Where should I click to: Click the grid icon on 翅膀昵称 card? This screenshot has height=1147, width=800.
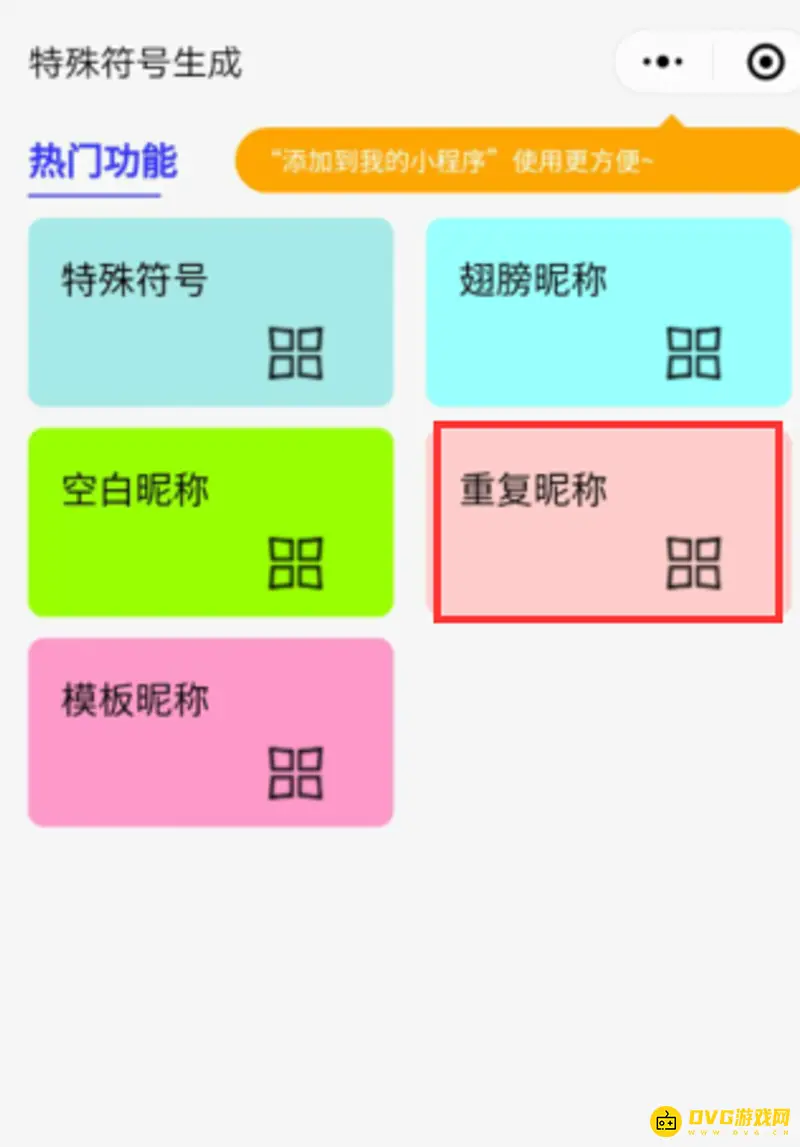pos(693,352)
